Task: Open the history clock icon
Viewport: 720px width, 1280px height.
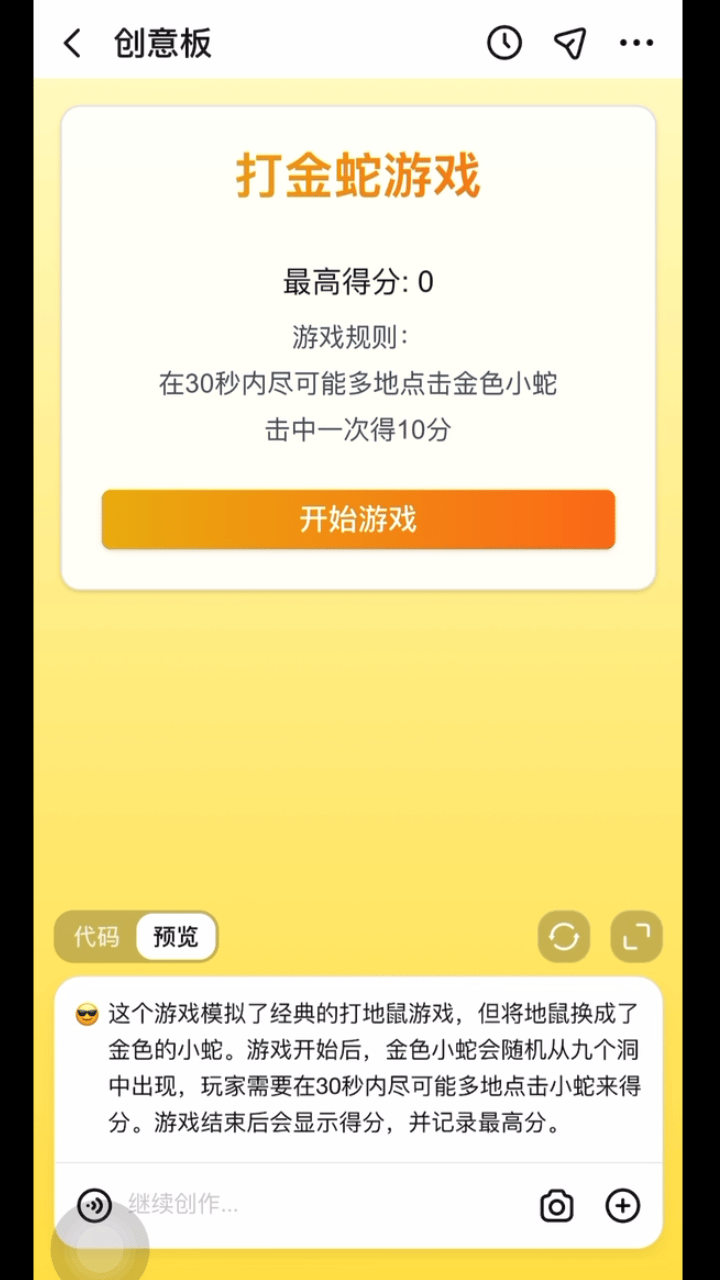Action: pyautogui.click(x=504, y=43)
